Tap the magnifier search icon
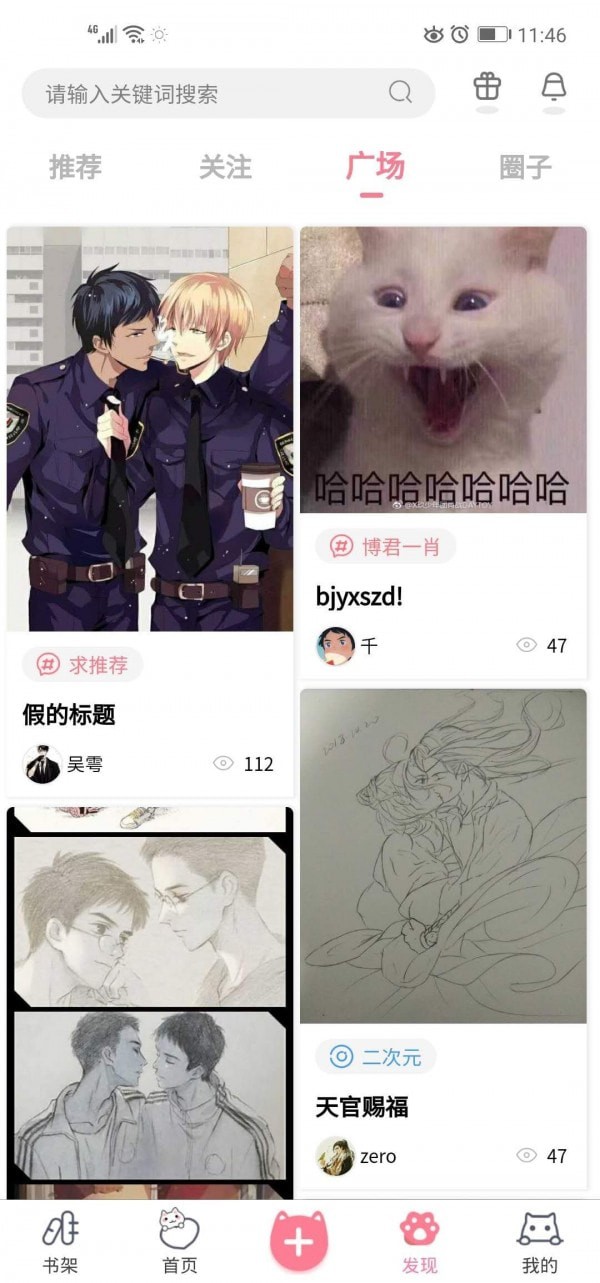Image resolution: width=600 pixels, height=1283 pixels. point(400,93)
